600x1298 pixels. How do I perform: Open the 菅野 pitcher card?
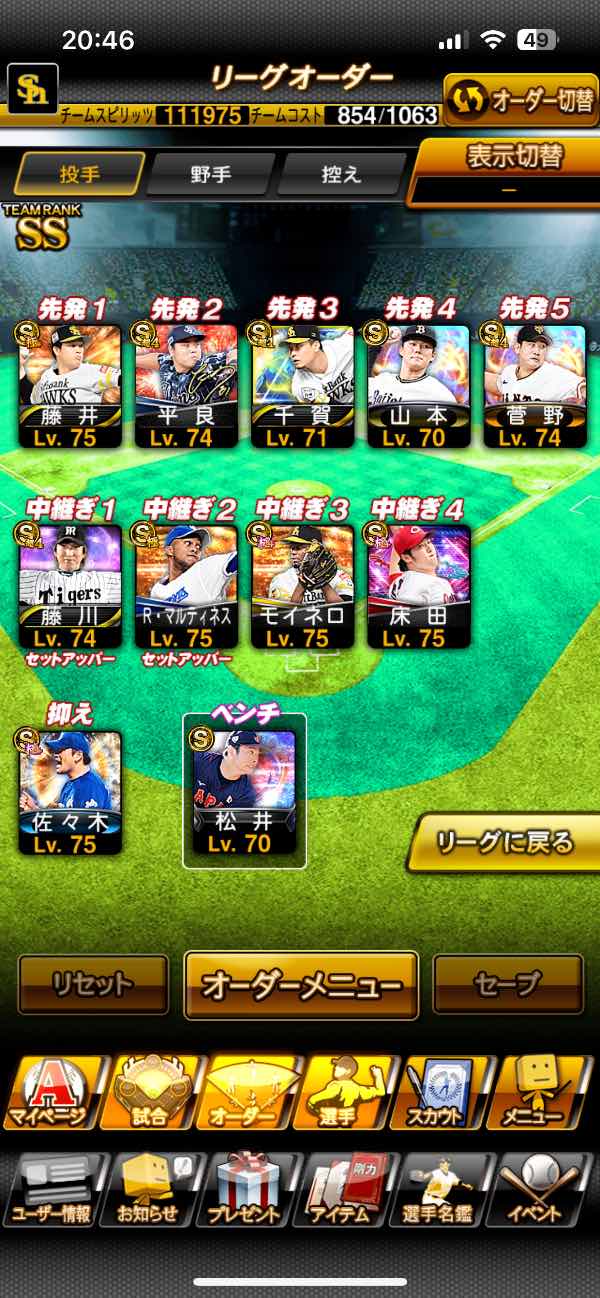(534, 385)
